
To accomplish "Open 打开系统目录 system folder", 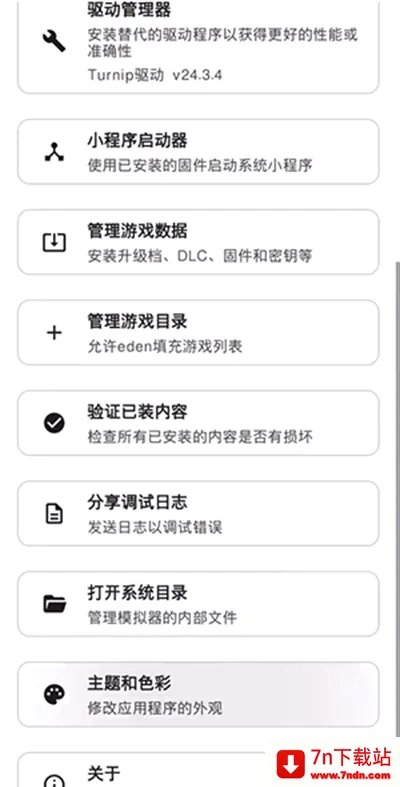I will pos(198,603).
